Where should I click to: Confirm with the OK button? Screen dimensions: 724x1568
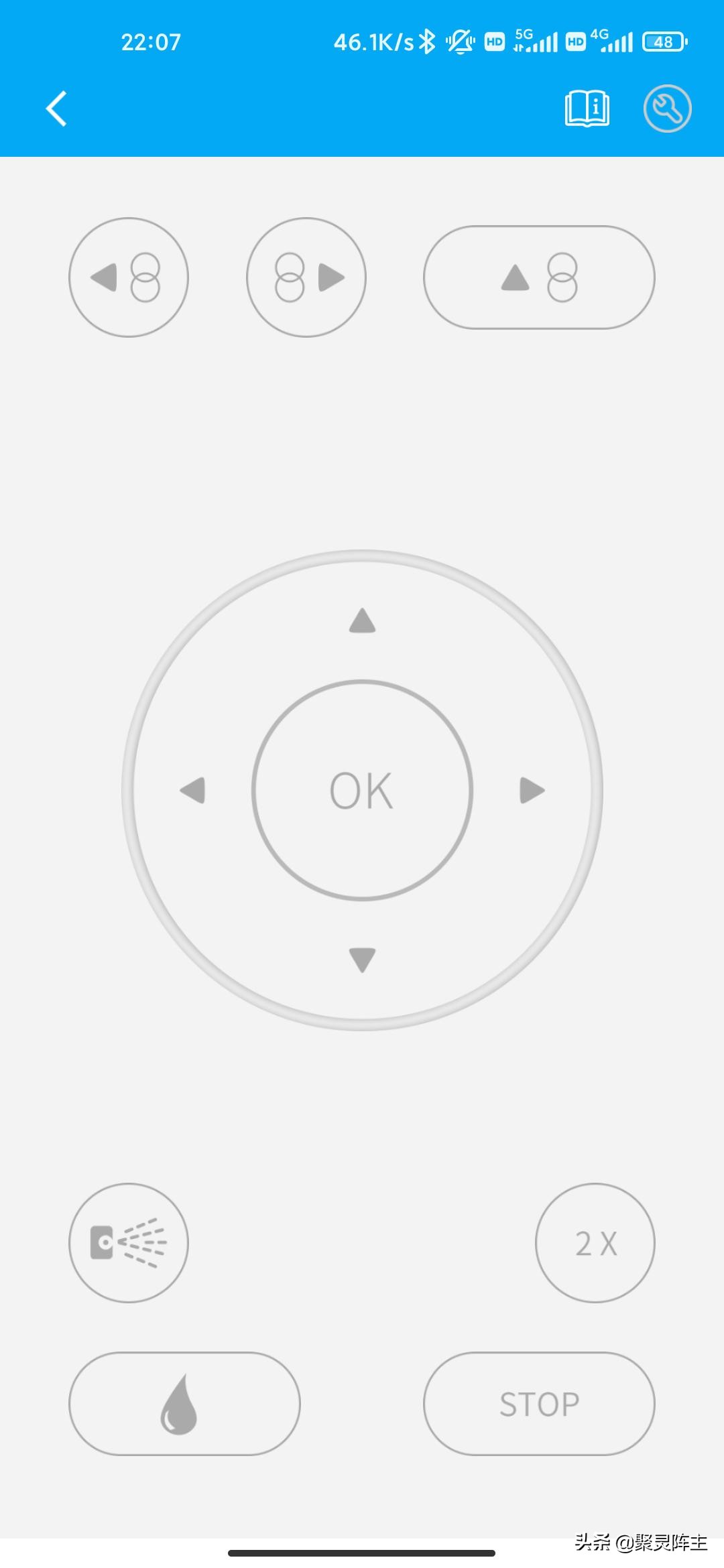point(362,790)
